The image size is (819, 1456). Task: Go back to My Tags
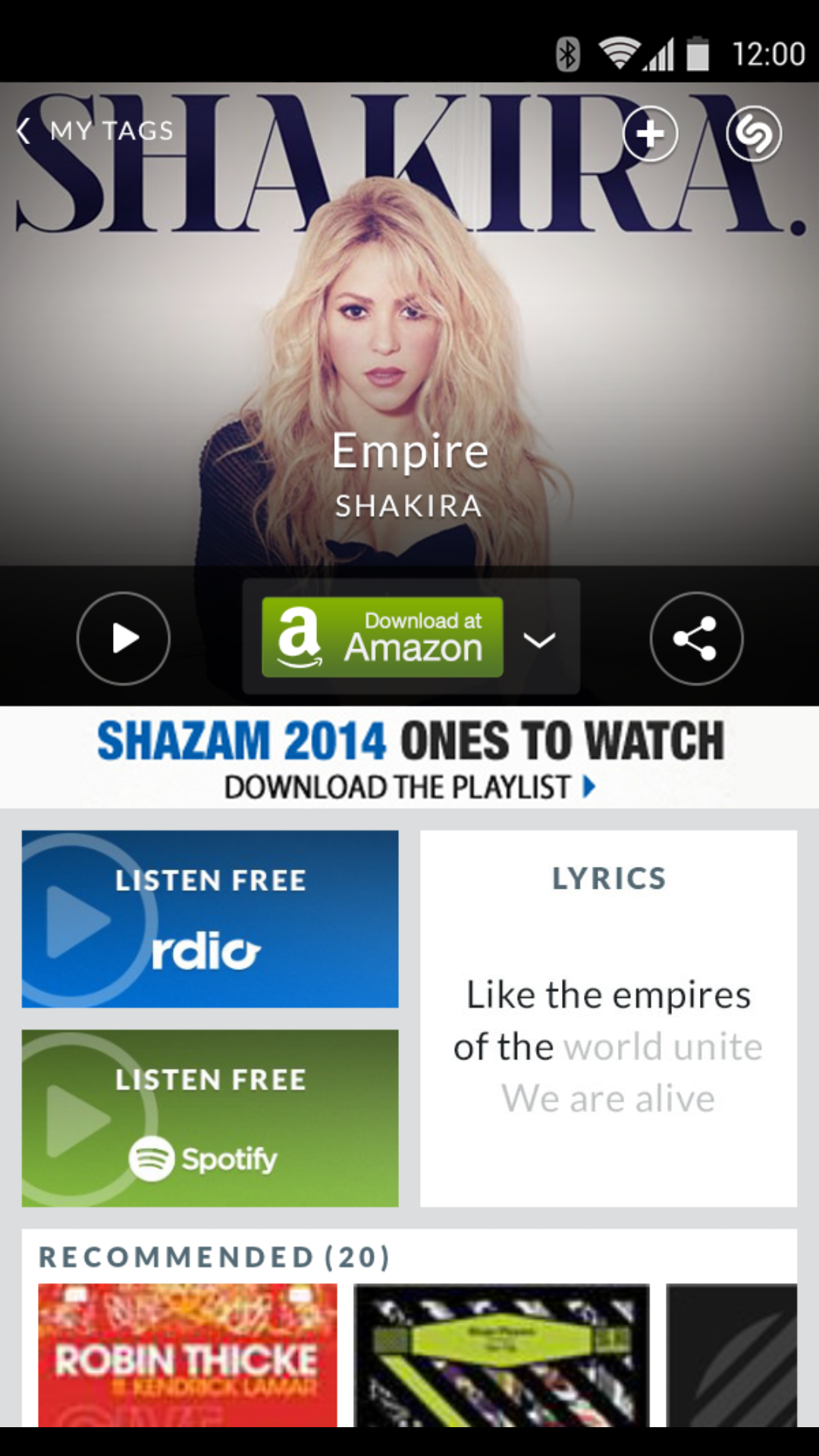pyautogui.click(x=96, y=130)
